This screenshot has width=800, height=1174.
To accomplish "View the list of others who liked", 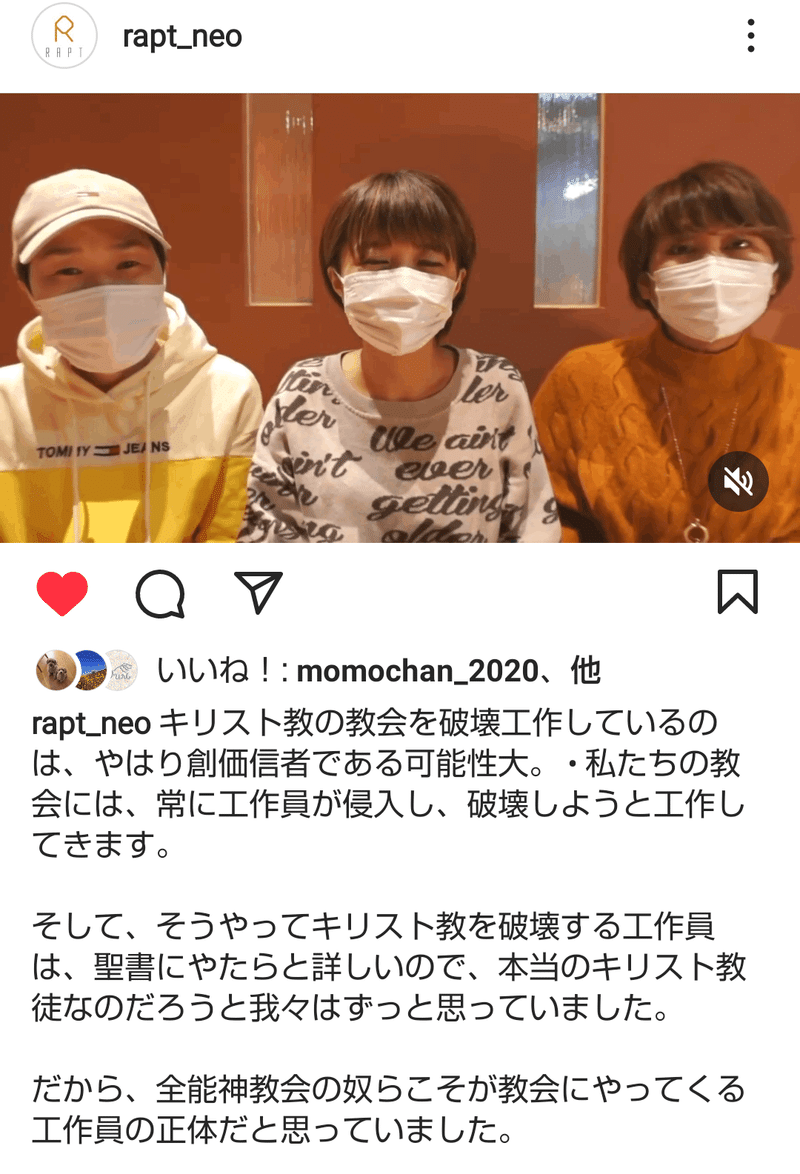I will (585, 671).
